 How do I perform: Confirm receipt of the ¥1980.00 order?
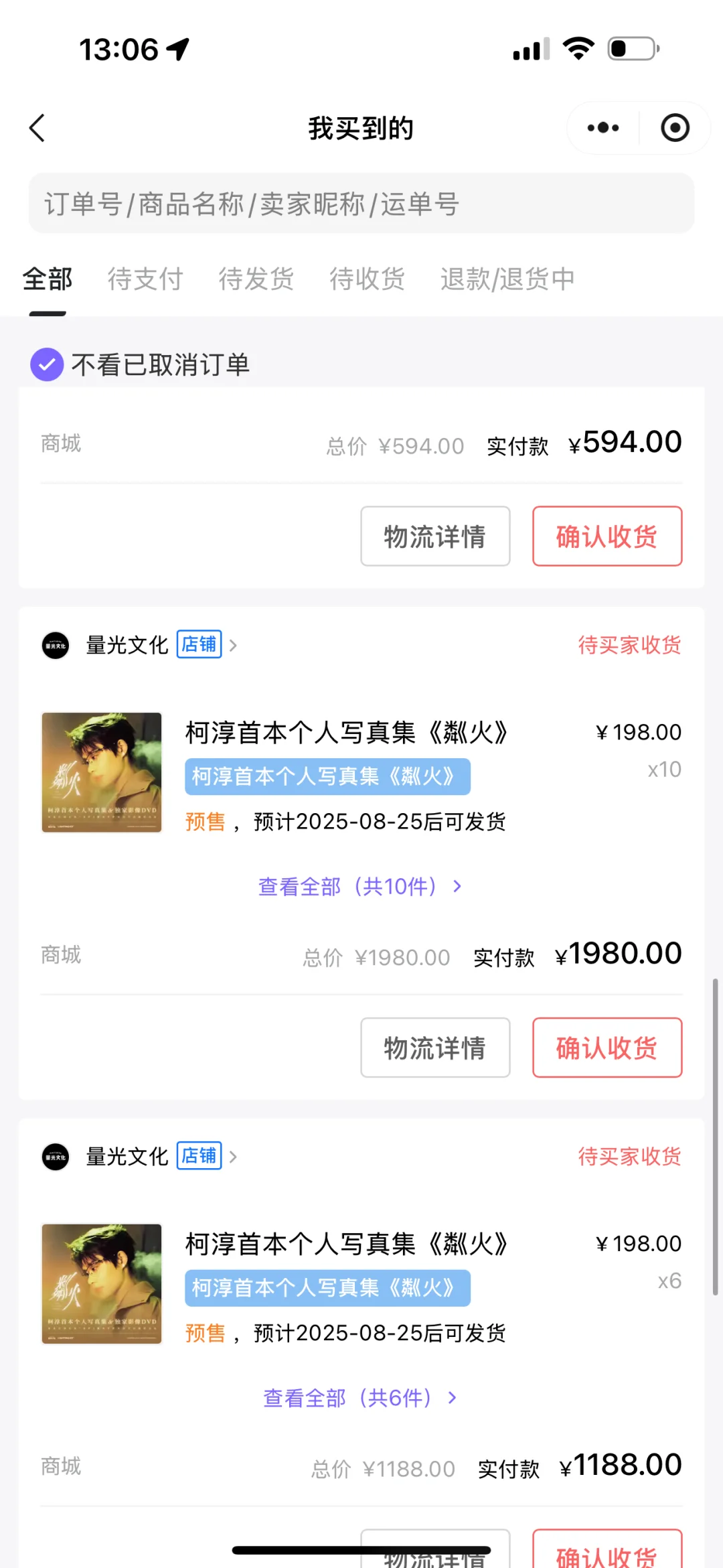607,1048
